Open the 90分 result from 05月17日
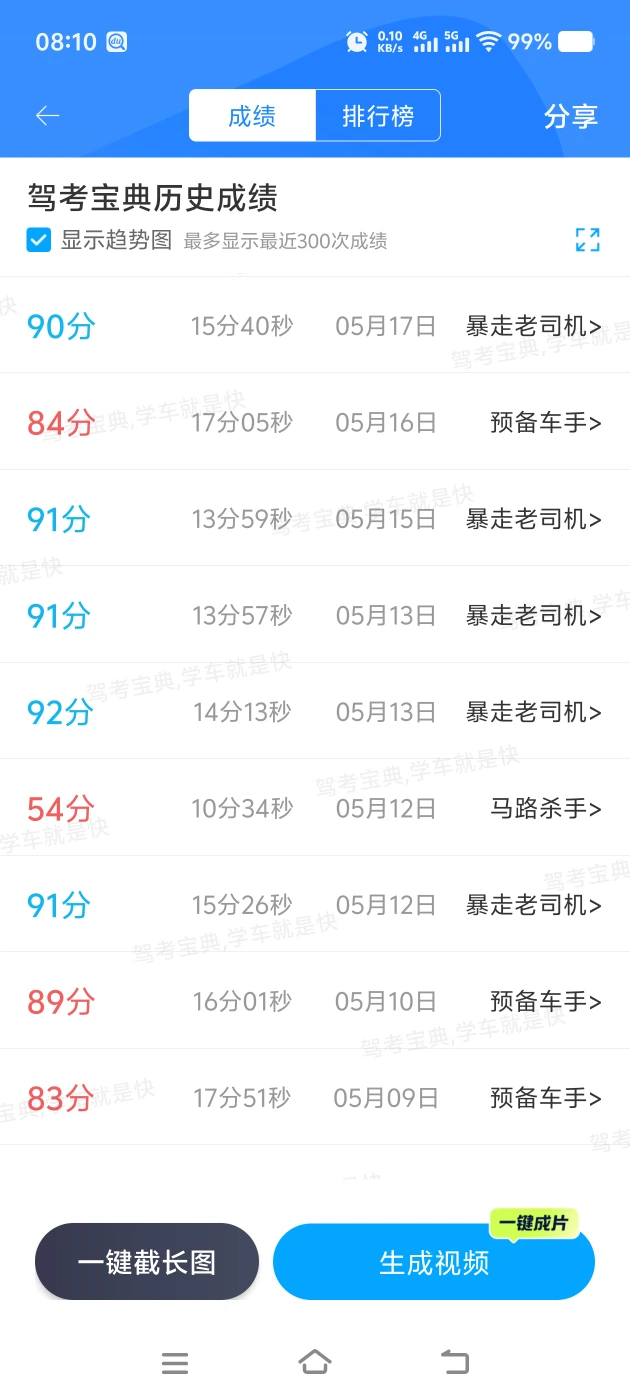 coord(315,325)
